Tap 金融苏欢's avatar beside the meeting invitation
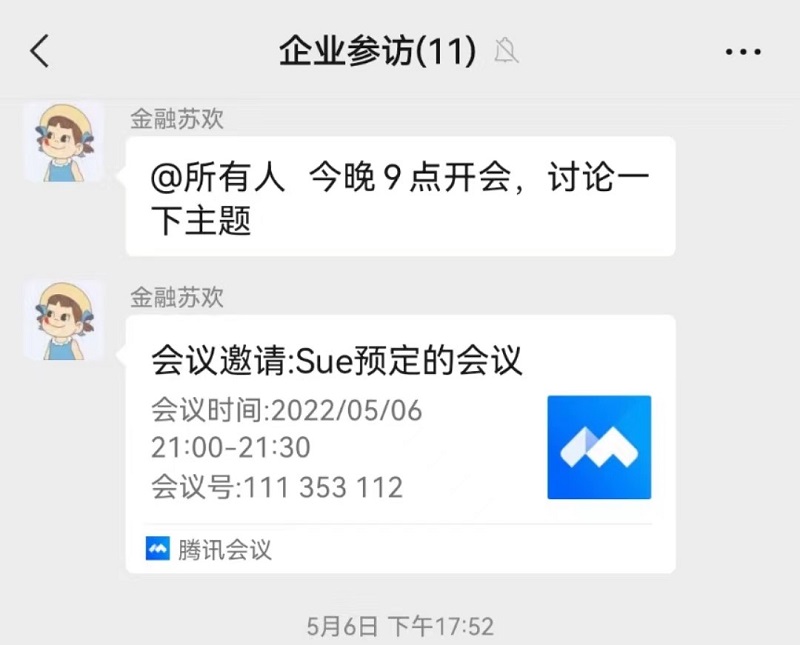The height and width of the screenshot is (645, 800). pos(64,320)
